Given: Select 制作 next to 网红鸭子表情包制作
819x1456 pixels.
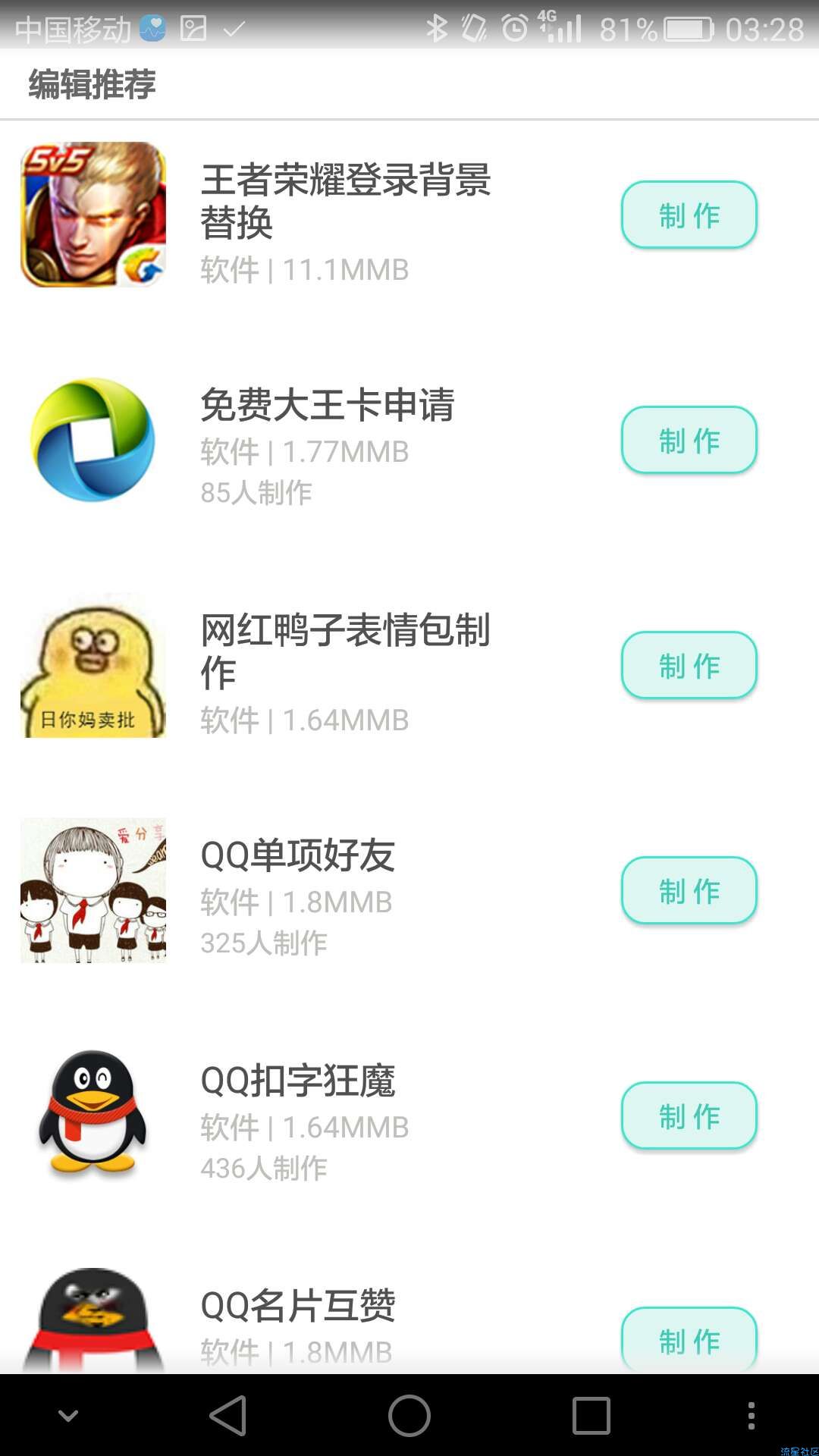Looking at the screenshot, I should coord(689,665).
